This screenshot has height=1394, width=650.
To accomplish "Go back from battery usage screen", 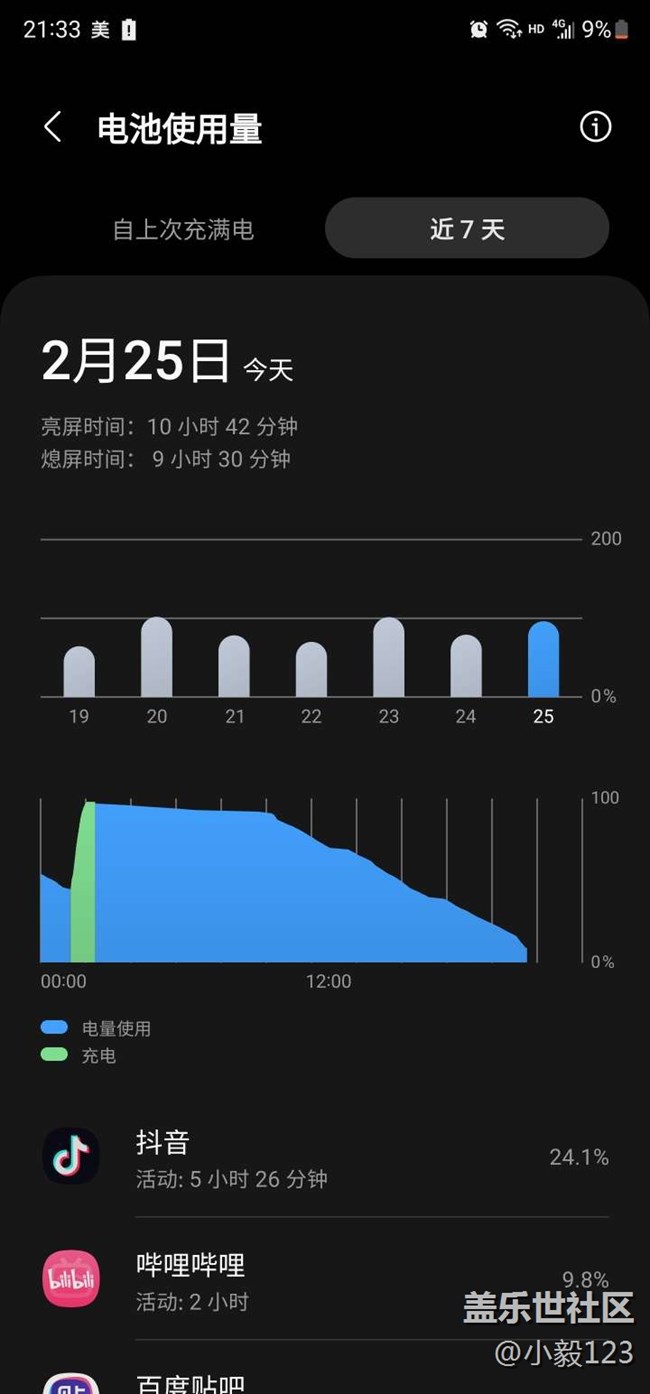I will 53,128.
